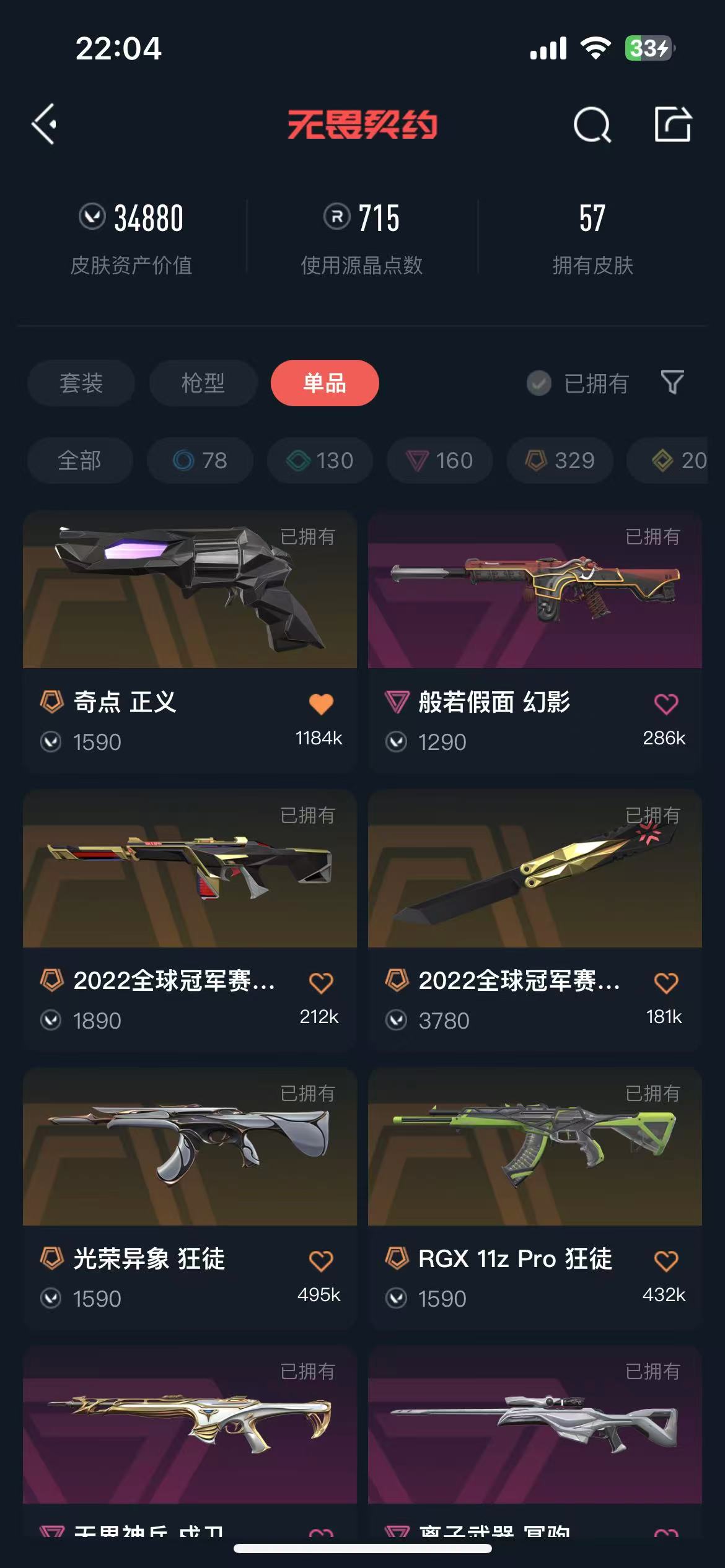Switch to the 套装 tab
The width and height of the screenshot is (725, 1568).
[x=81, y=383]
